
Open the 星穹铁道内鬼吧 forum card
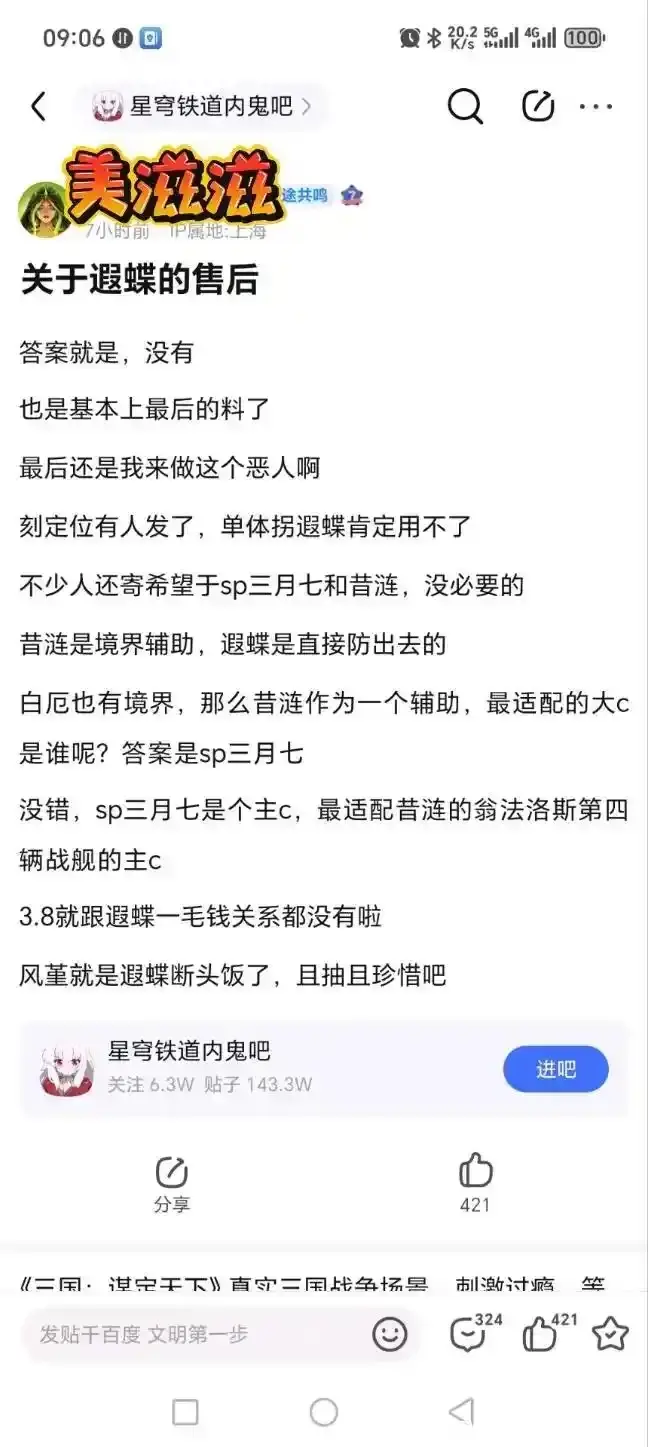click(325, 1068)
